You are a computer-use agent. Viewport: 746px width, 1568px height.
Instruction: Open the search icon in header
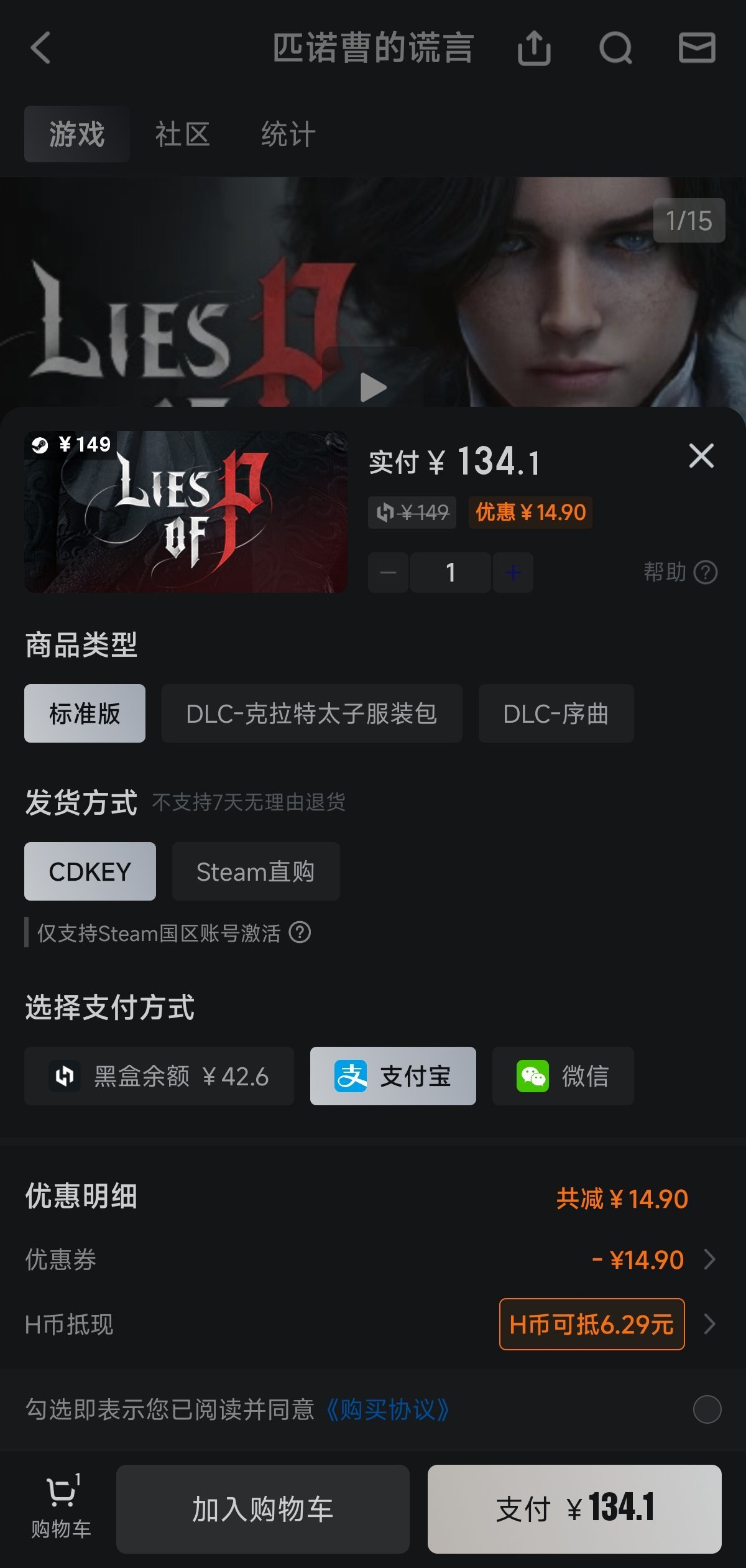point(615,48)
